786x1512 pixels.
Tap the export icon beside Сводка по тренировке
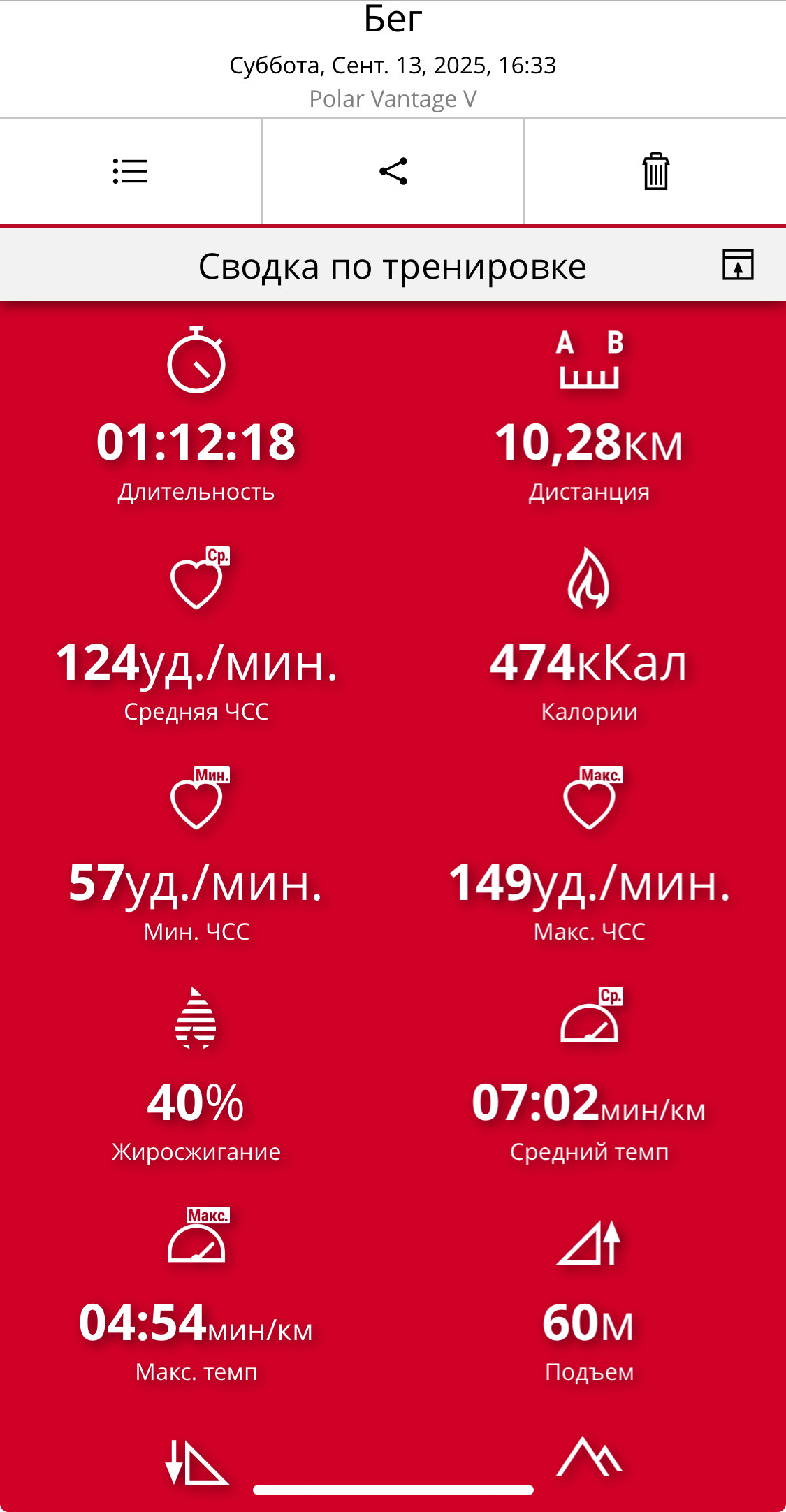(x=738, y=265)
